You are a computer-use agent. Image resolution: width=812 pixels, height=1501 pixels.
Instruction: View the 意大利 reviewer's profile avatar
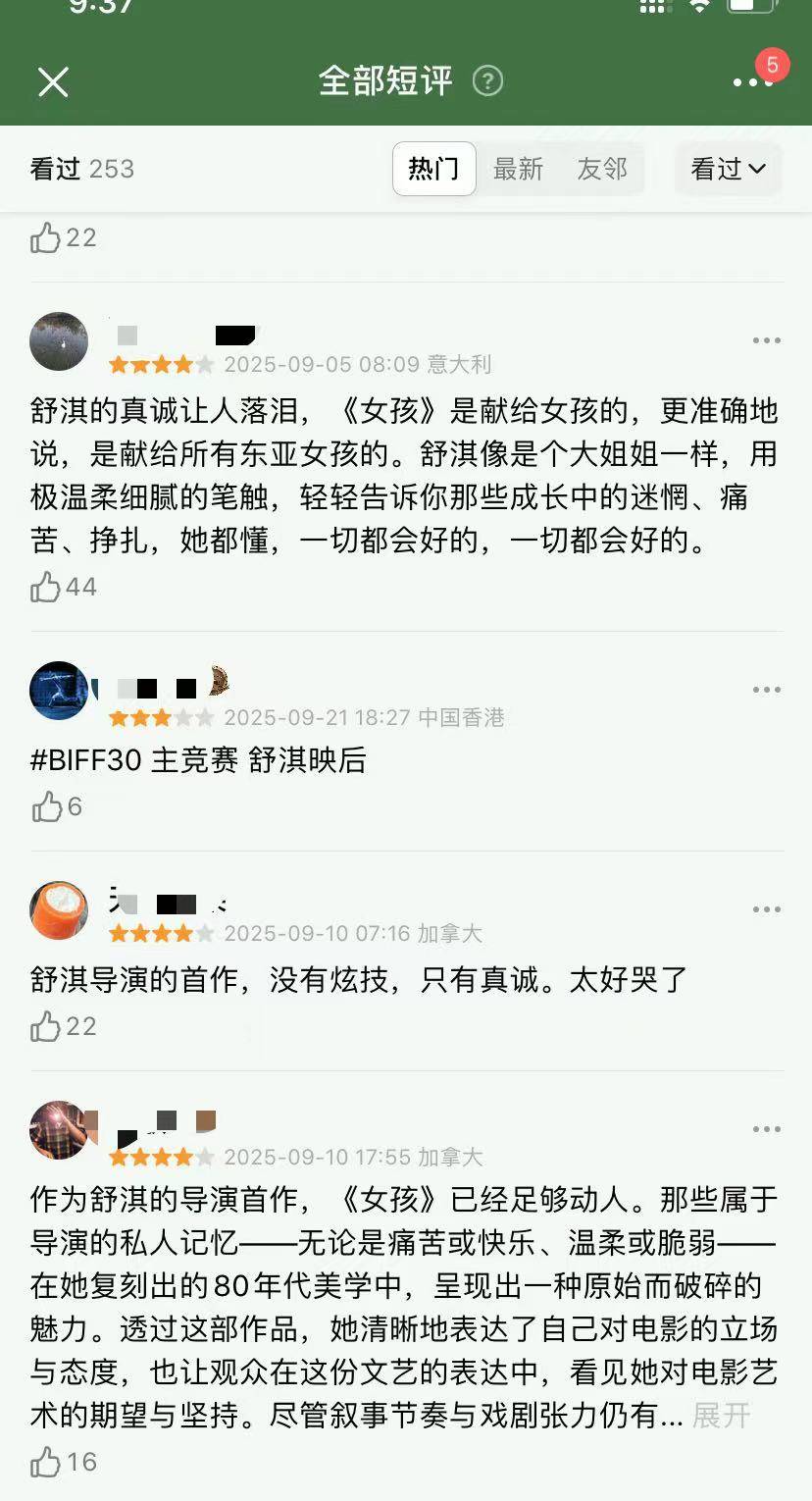click(59, 341)
